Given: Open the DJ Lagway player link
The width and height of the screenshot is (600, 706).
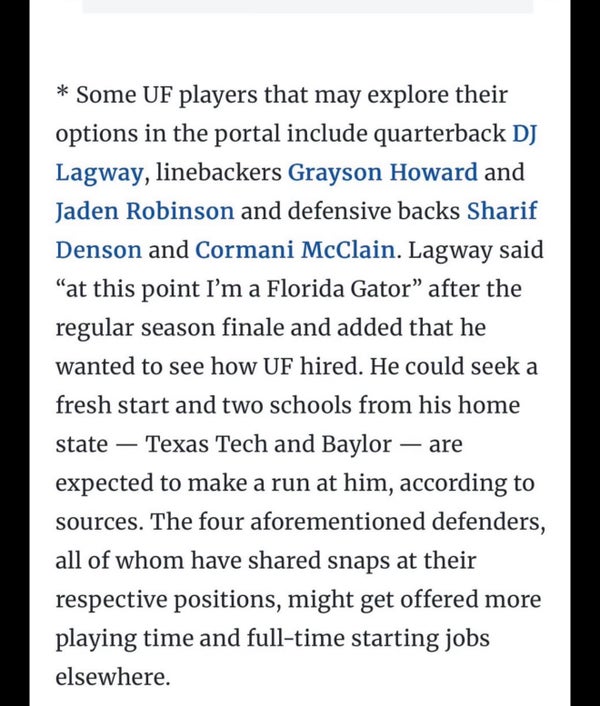Looking at the screenshot, I should 98,173.
